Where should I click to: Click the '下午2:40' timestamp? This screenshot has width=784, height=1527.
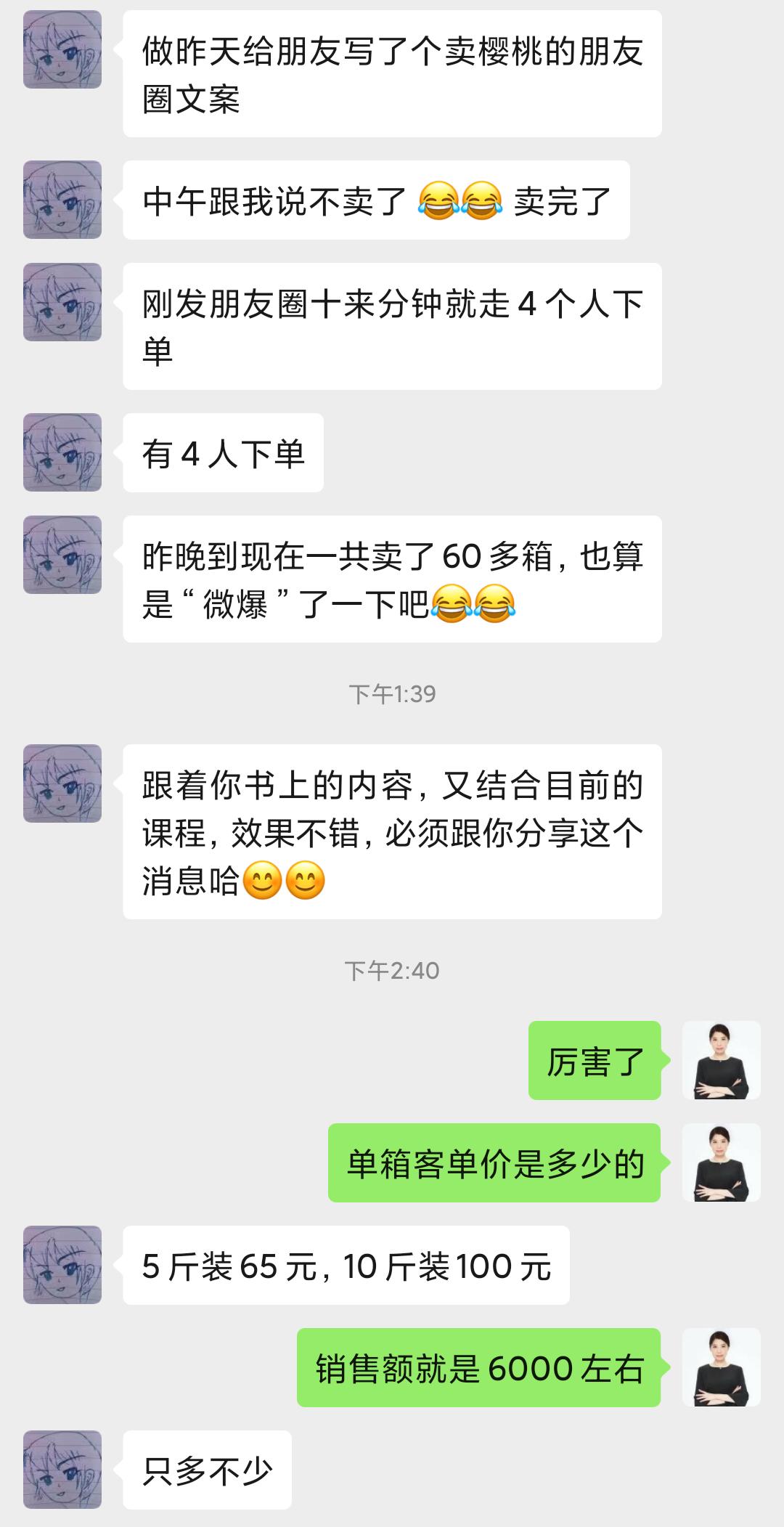tap(392, 969)
